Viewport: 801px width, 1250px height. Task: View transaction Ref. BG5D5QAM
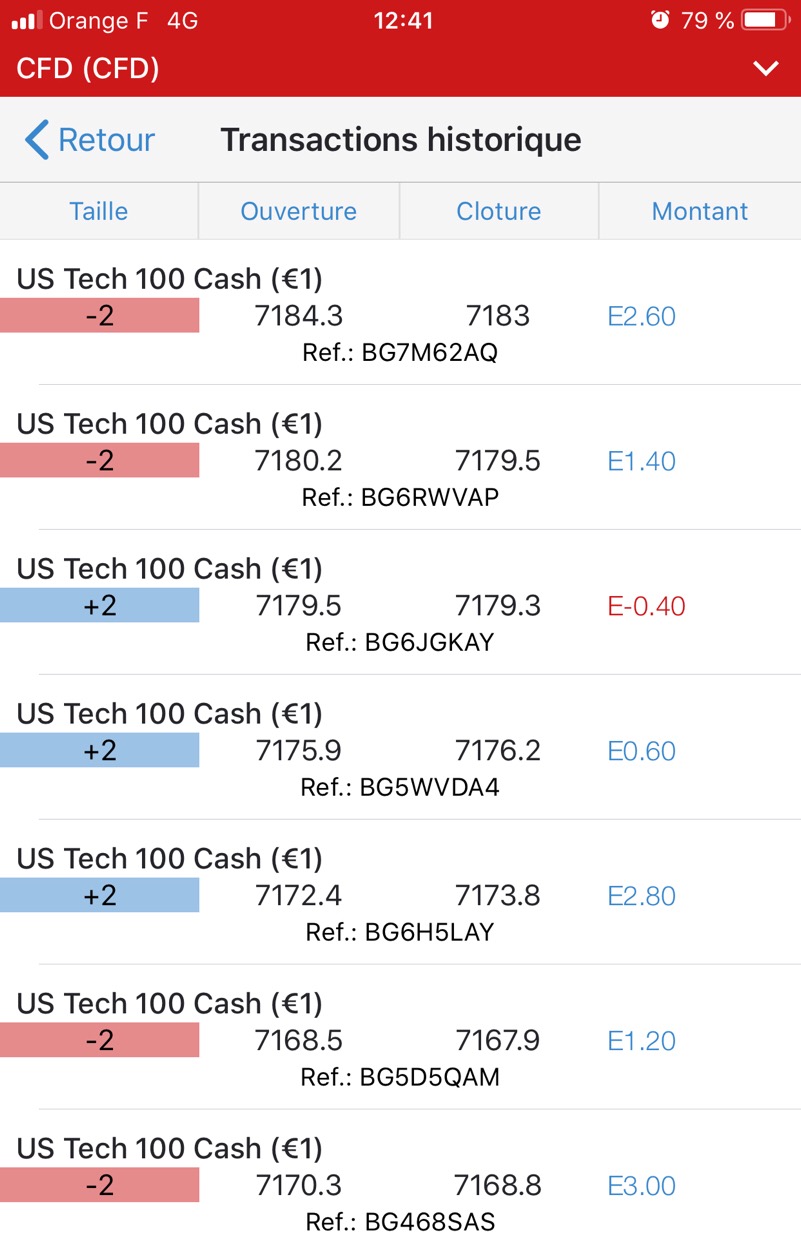pos(400,1041)
